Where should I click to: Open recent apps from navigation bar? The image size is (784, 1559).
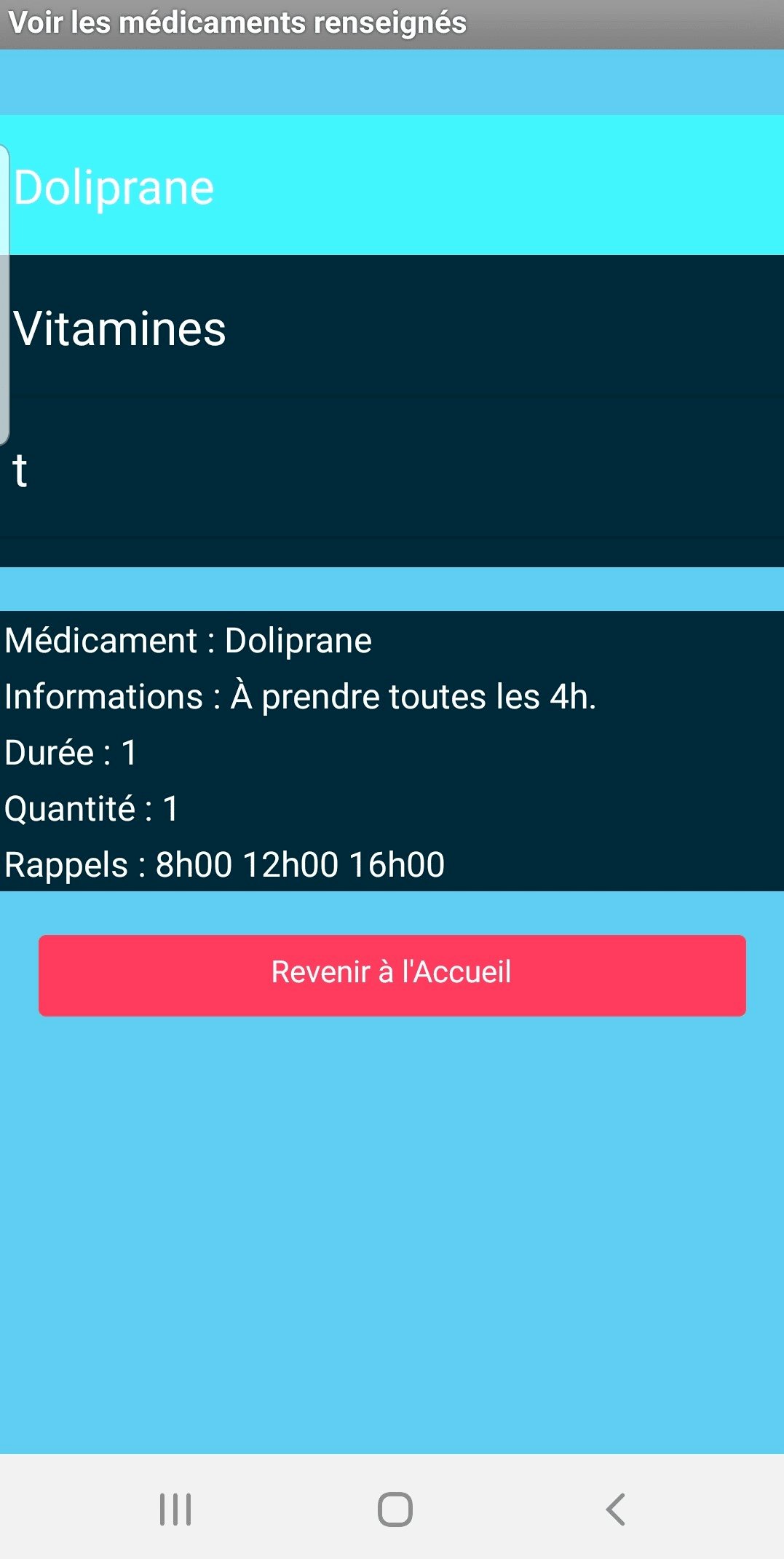click(175, 1509)
